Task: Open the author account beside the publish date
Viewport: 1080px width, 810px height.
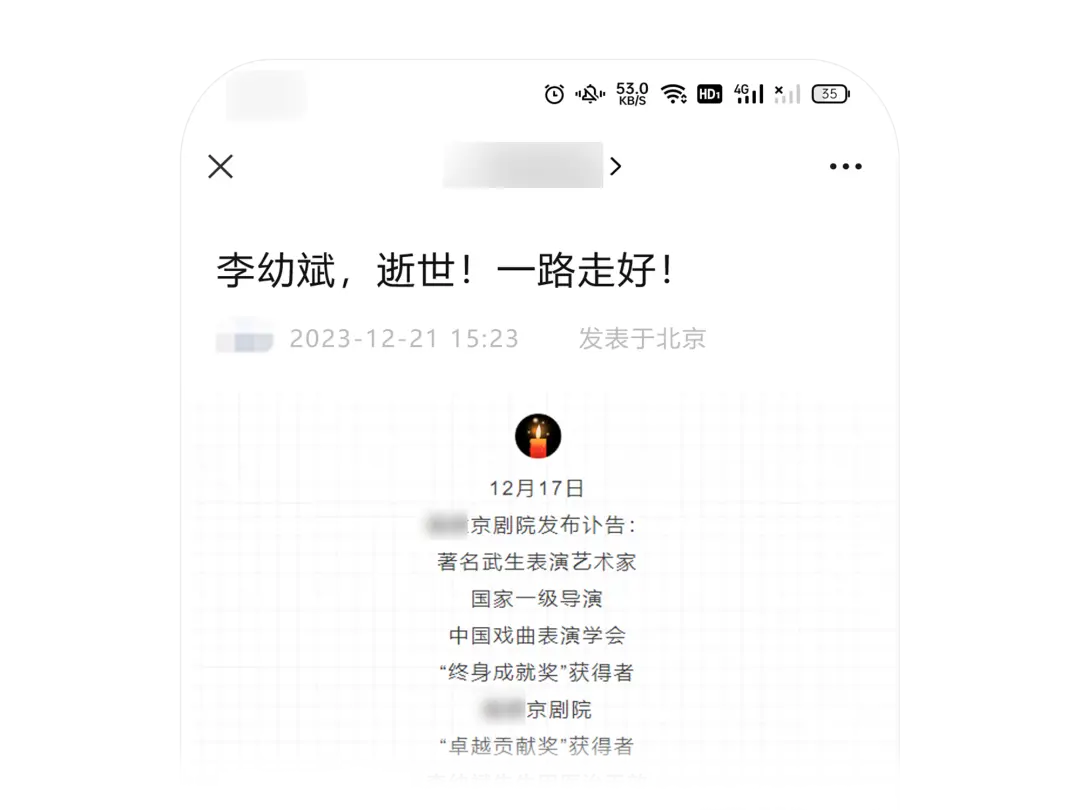Action: point(245,338)
